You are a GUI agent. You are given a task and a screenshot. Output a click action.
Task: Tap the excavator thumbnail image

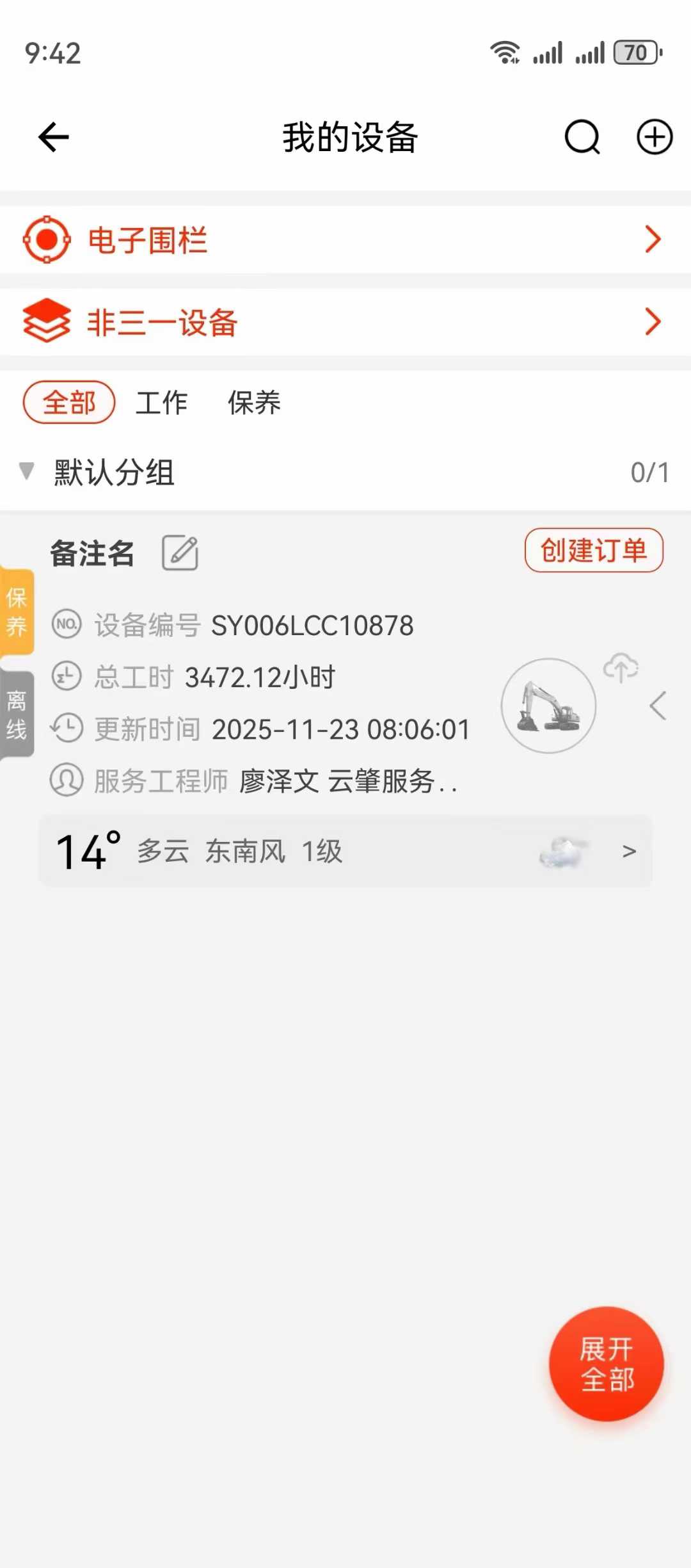[x=548, y=706]
